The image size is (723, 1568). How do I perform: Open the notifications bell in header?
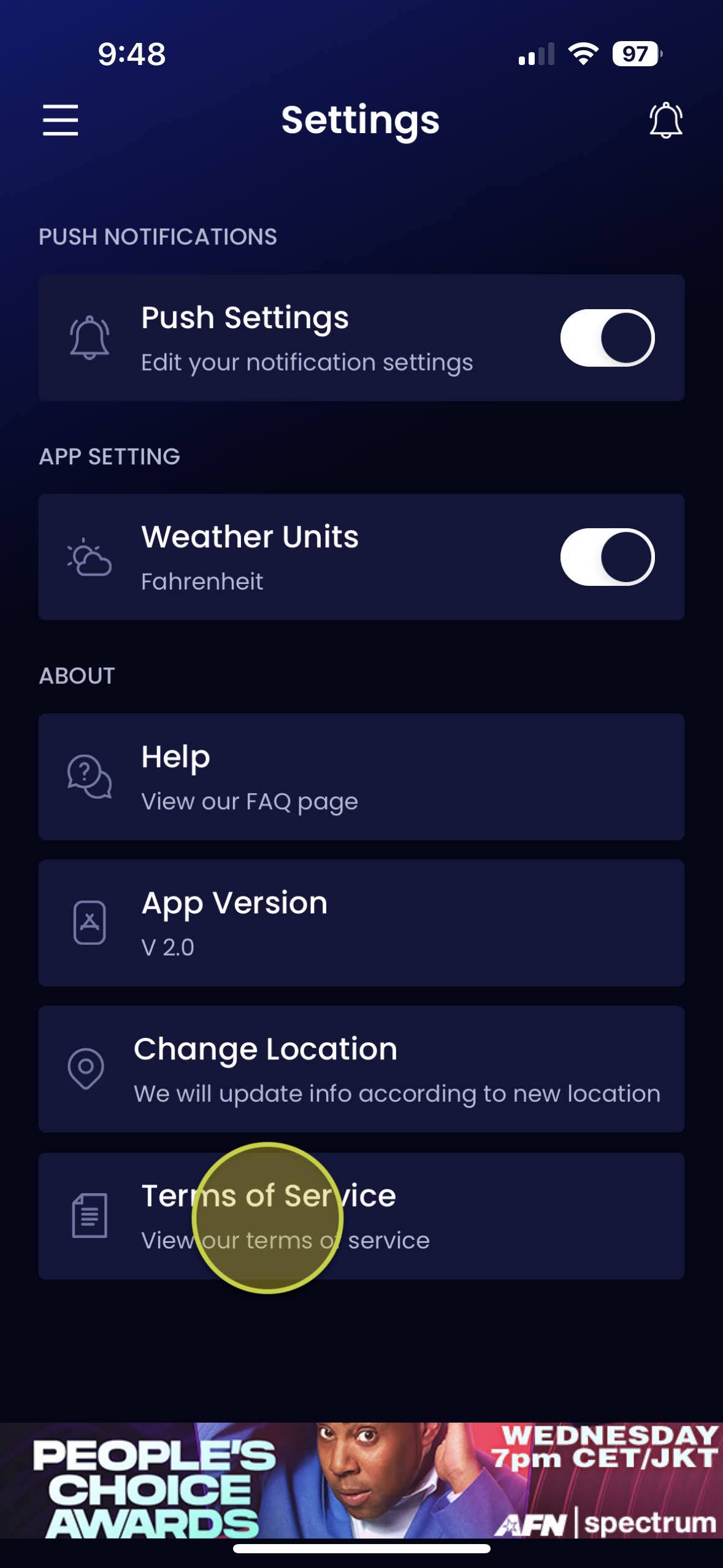click(x=665, y=120)
